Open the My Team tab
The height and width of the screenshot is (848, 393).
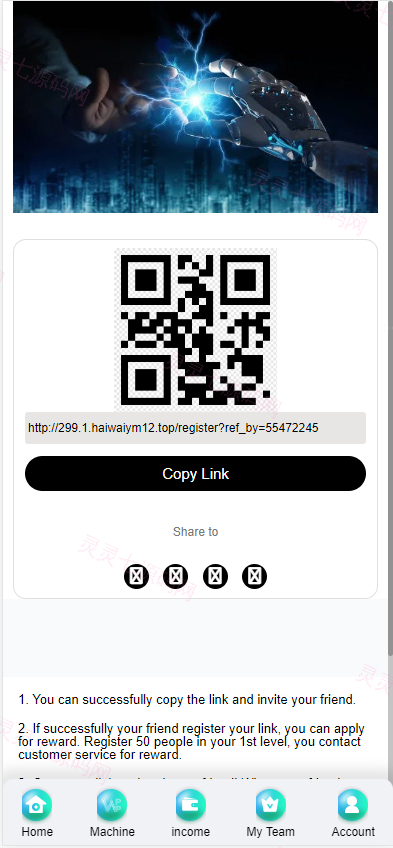click(270, 813)
